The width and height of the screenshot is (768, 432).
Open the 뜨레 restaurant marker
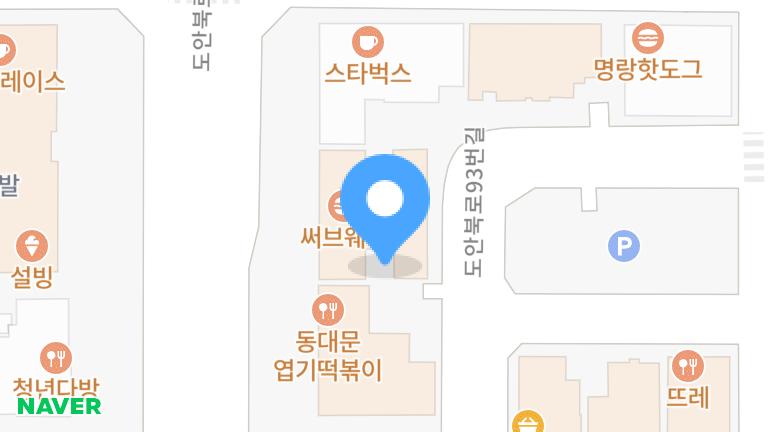tap(688, 366)
